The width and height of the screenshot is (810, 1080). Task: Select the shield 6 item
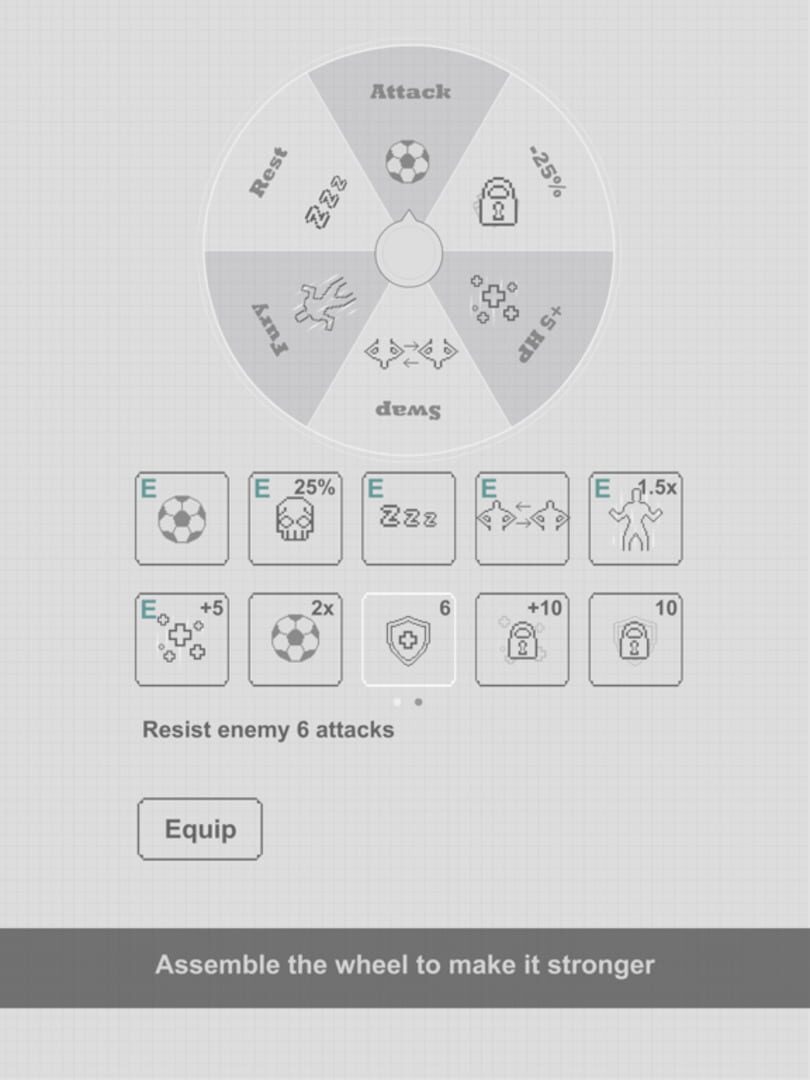408,639
